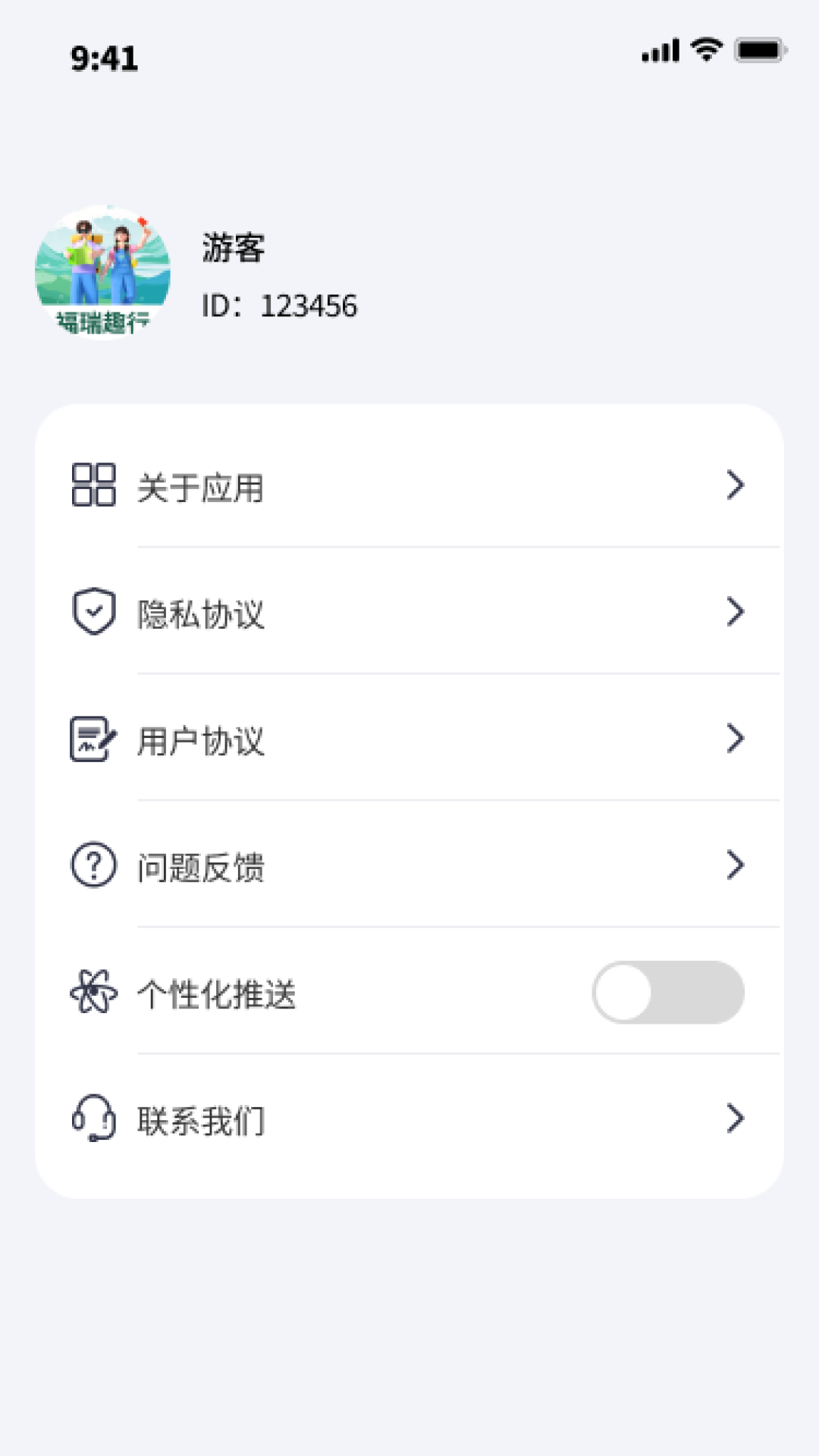Click the document-edit icon next to 用户协议
This screenshot has height=1456, width=819.
[93, 737]
